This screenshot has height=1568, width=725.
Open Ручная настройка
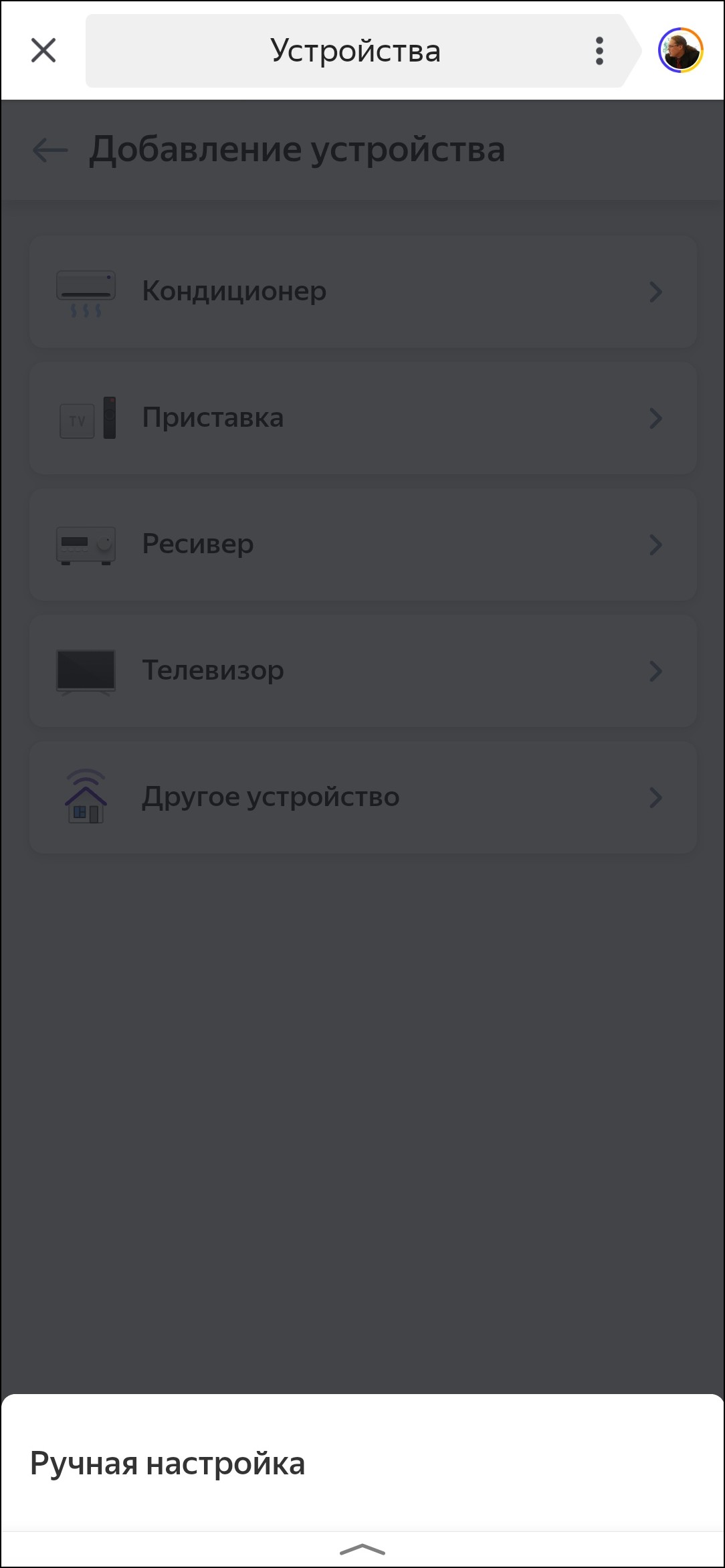168,1463
